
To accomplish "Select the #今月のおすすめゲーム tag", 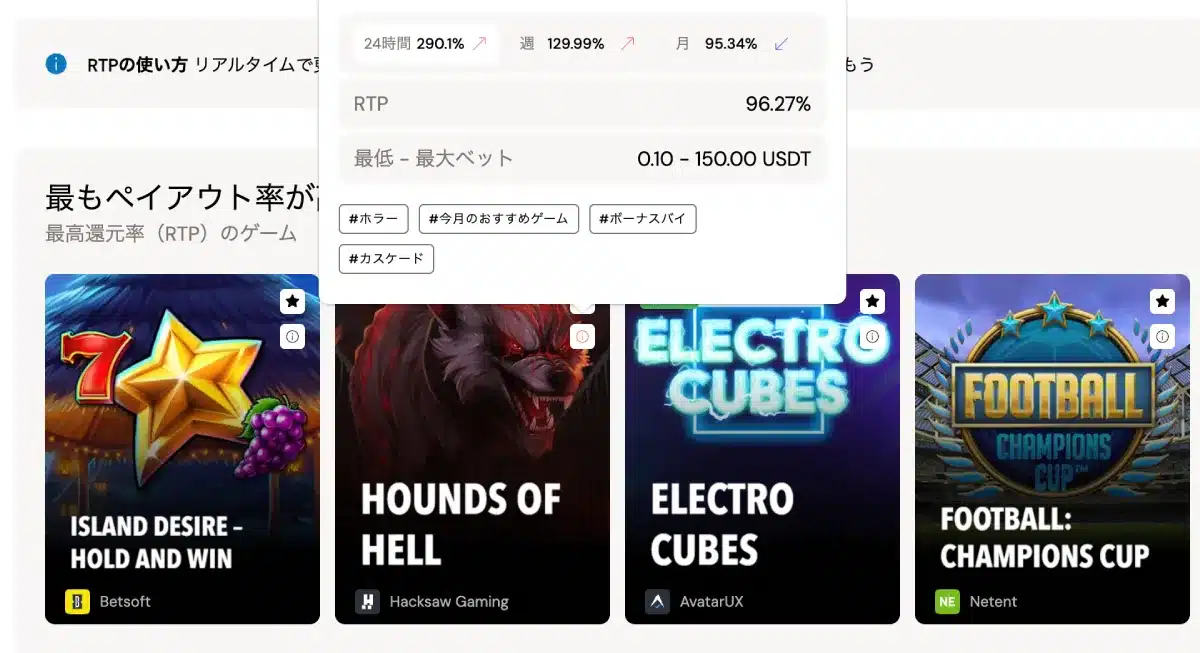I will (498, 218).
